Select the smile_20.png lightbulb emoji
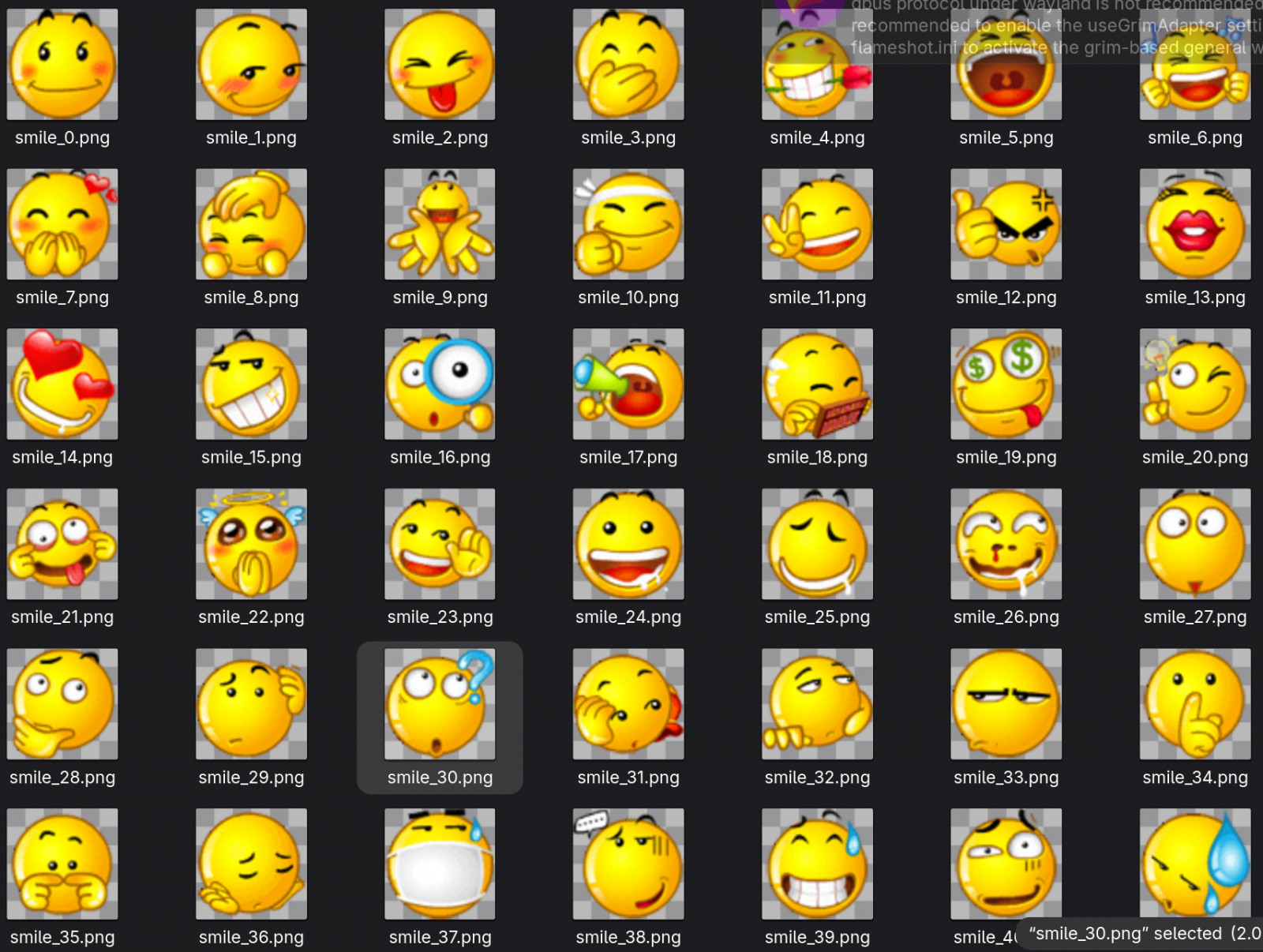Screen dimensions: 1263x952 pyautogui.click(x=1195, y=384)
